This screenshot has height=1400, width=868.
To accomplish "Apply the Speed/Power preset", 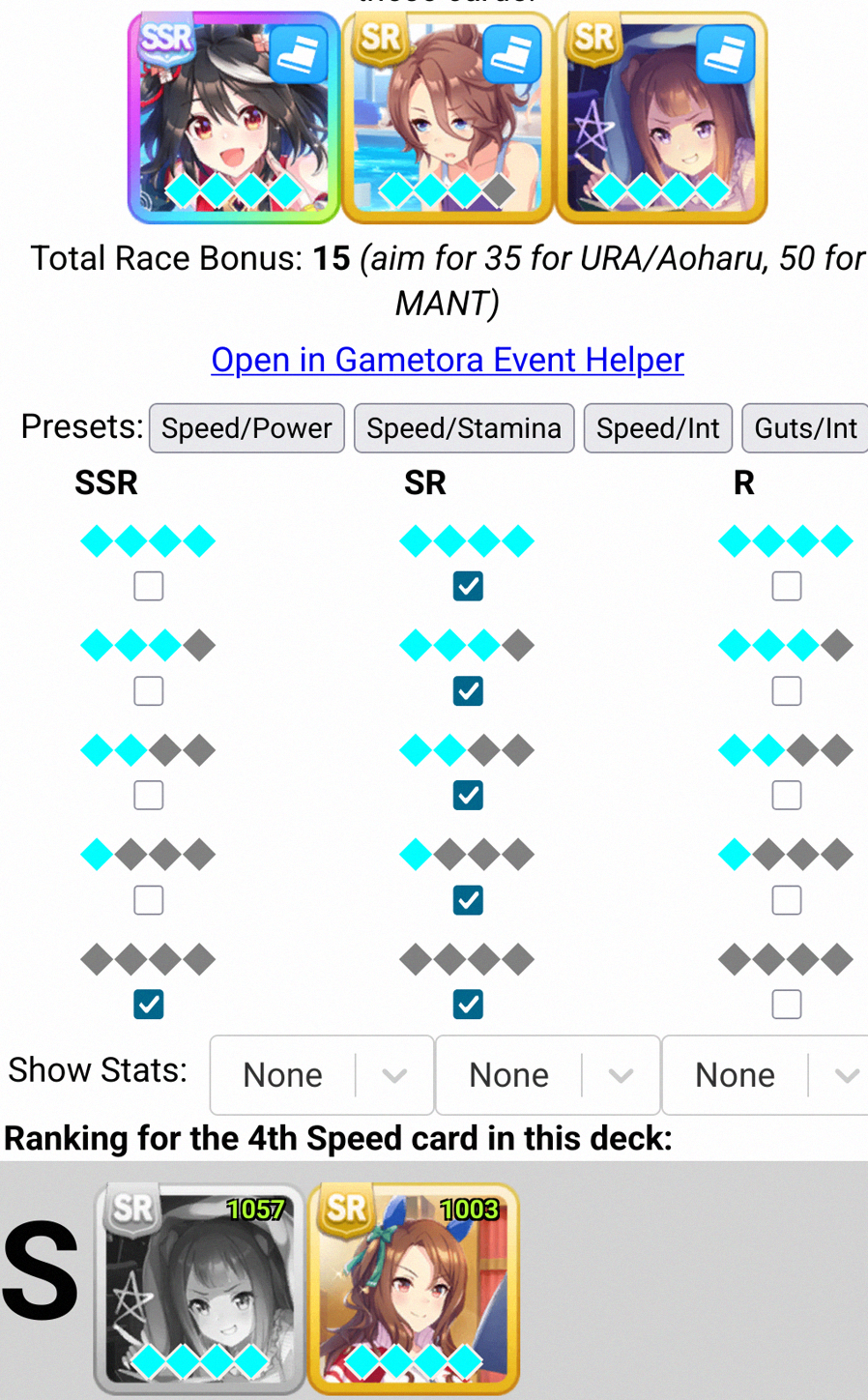I will (246, 428).
